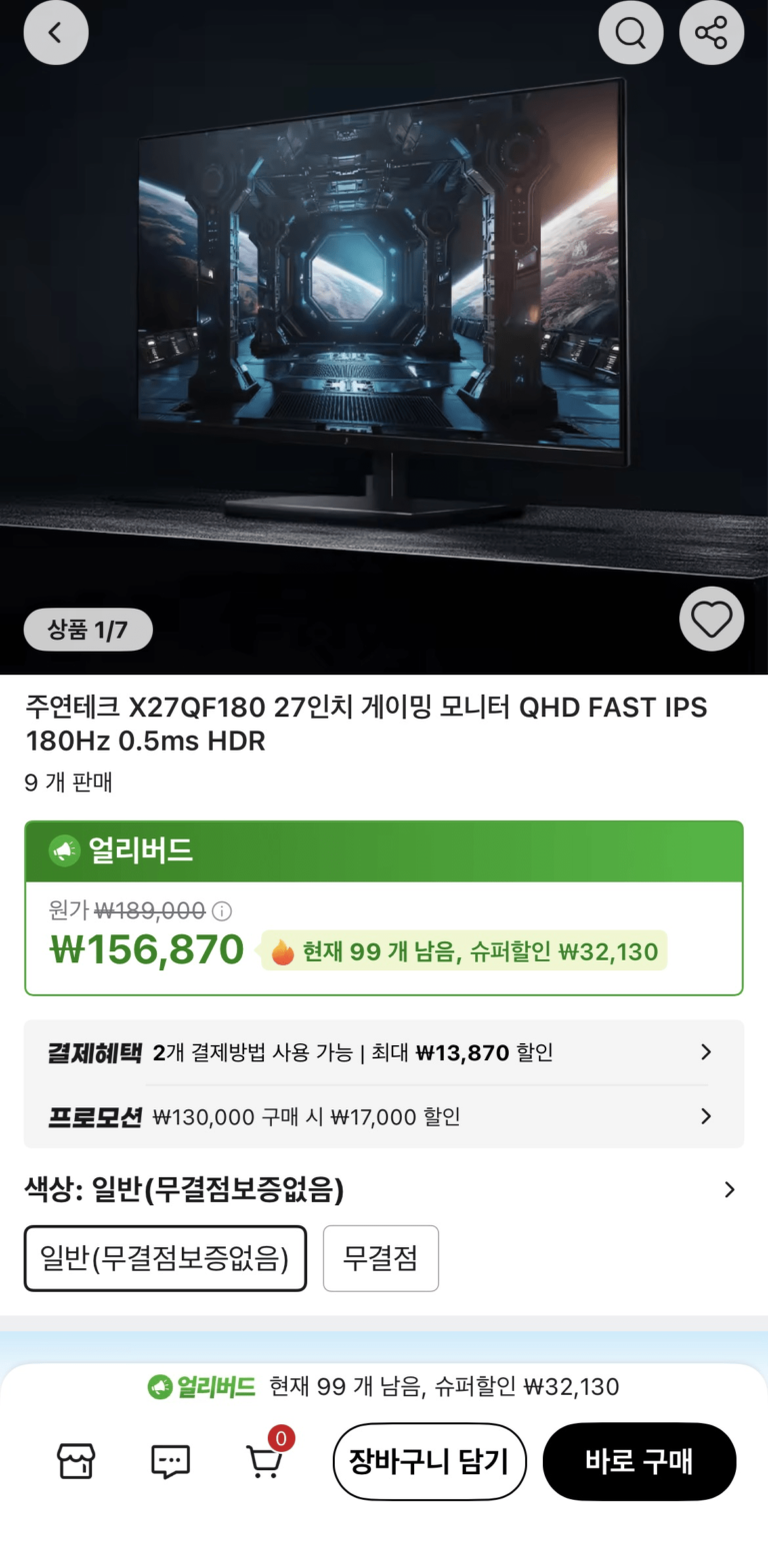
Task: Visit the seller store icon
Action: (x=76, y=1462)
